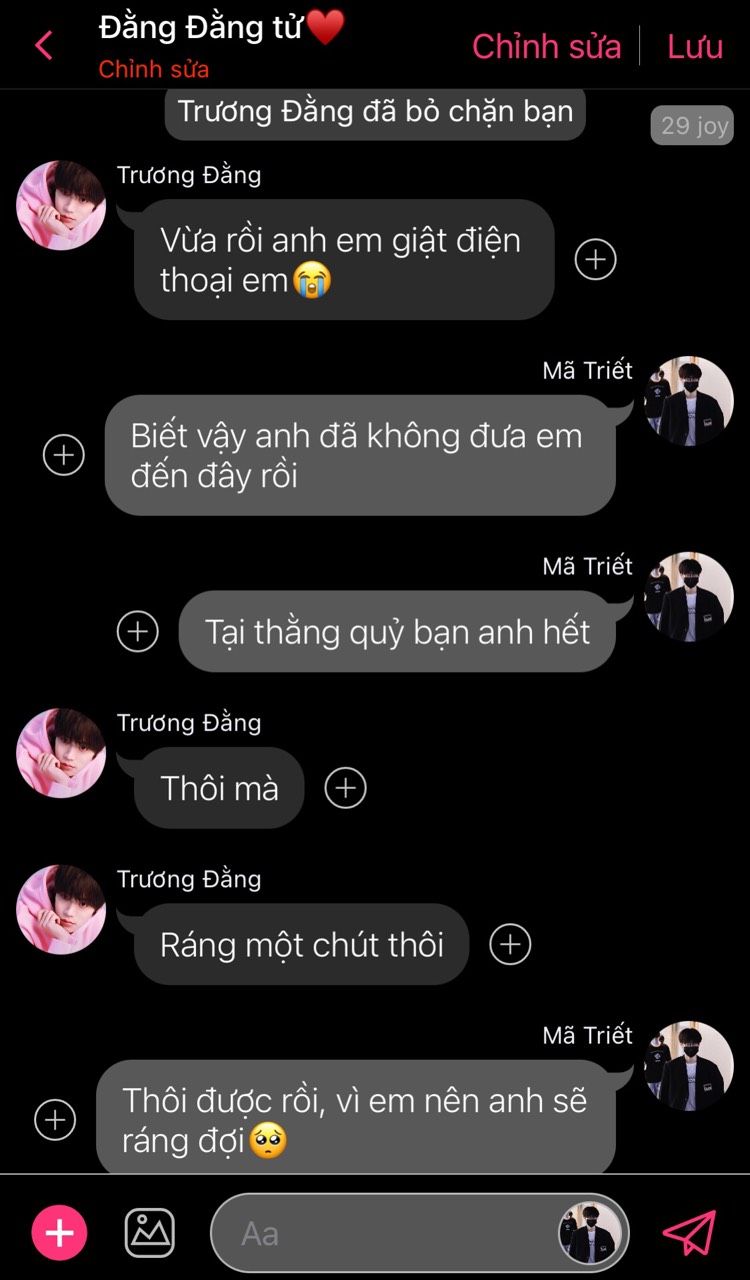750x1280 pixels.
Task: Tap plus beside 'Tại thằng quỷ bạn anh hết'
Action: pos(138,632)
